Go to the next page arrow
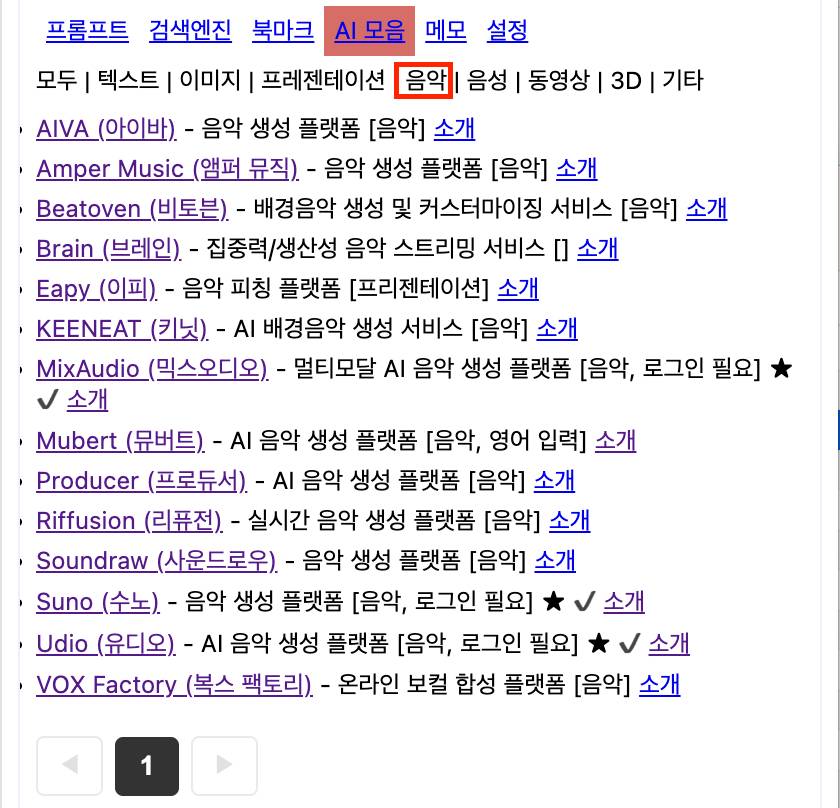This screenshot has height=808, width=840. 224,766
